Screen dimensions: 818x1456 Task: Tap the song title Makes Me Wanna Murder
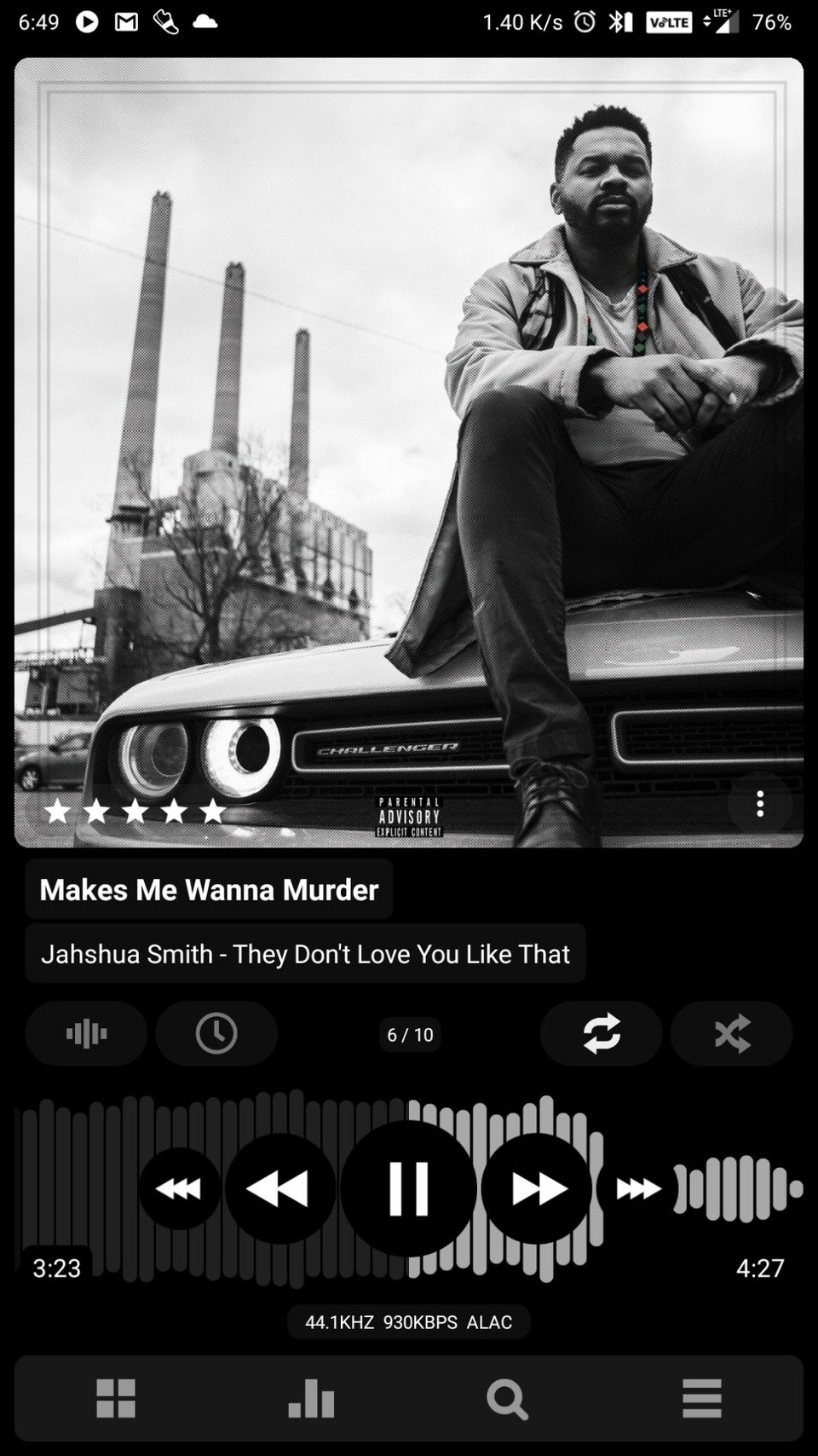point(209,890)
